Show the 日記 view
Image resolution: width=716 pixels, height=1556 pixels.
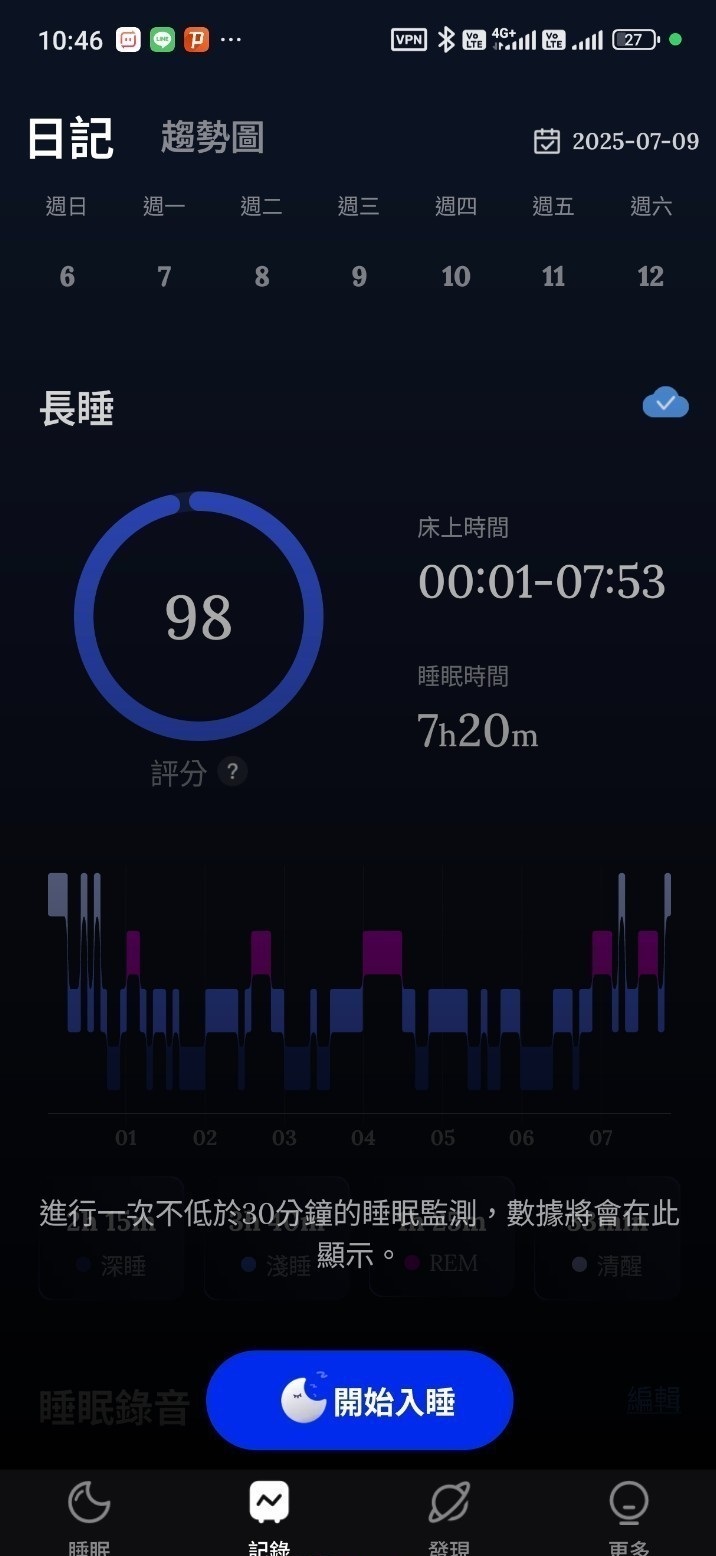[x=70, y=138]
